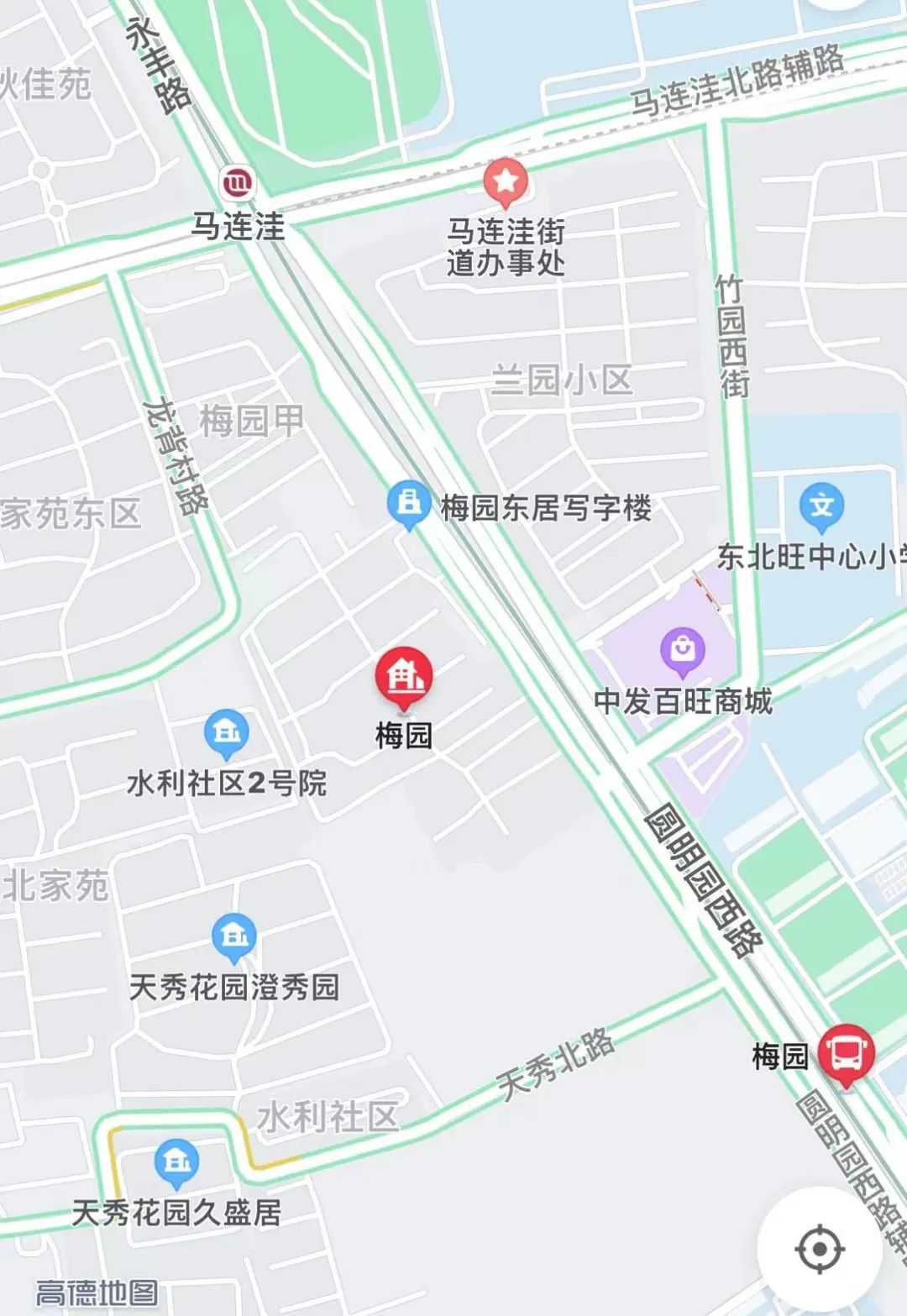Tap the 天秀花园久盛居 marker
The image size is (907, 1316).
coord(176,1162)
